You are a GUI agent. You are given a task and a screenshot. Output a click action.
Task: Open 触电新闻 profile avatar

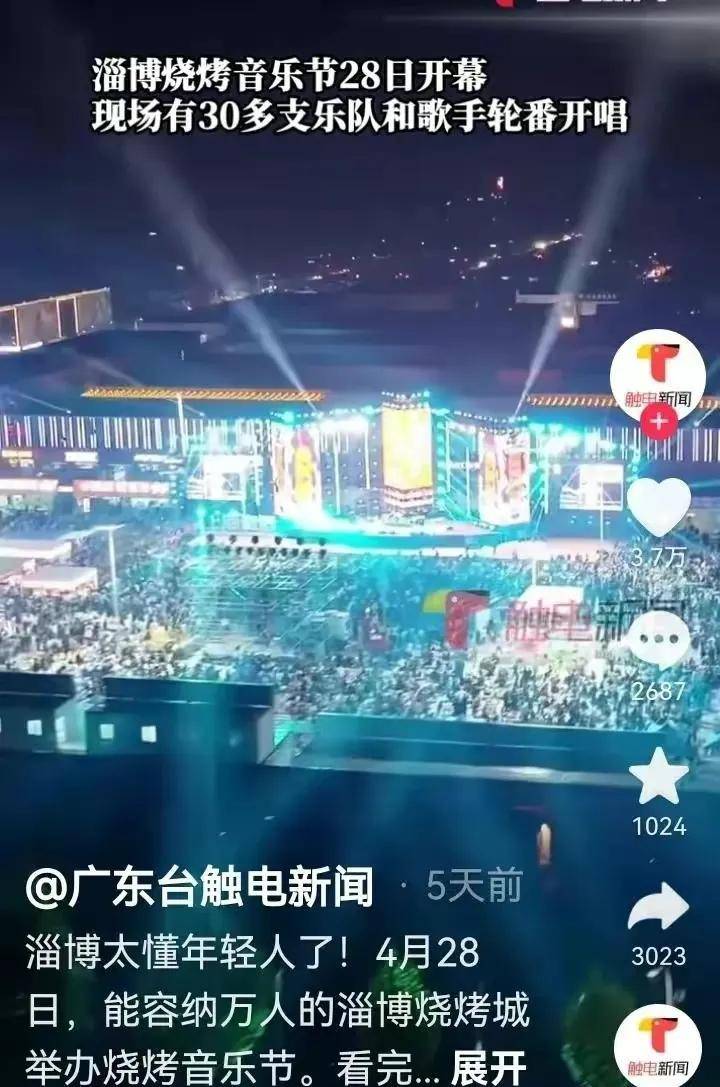[658, 378]
